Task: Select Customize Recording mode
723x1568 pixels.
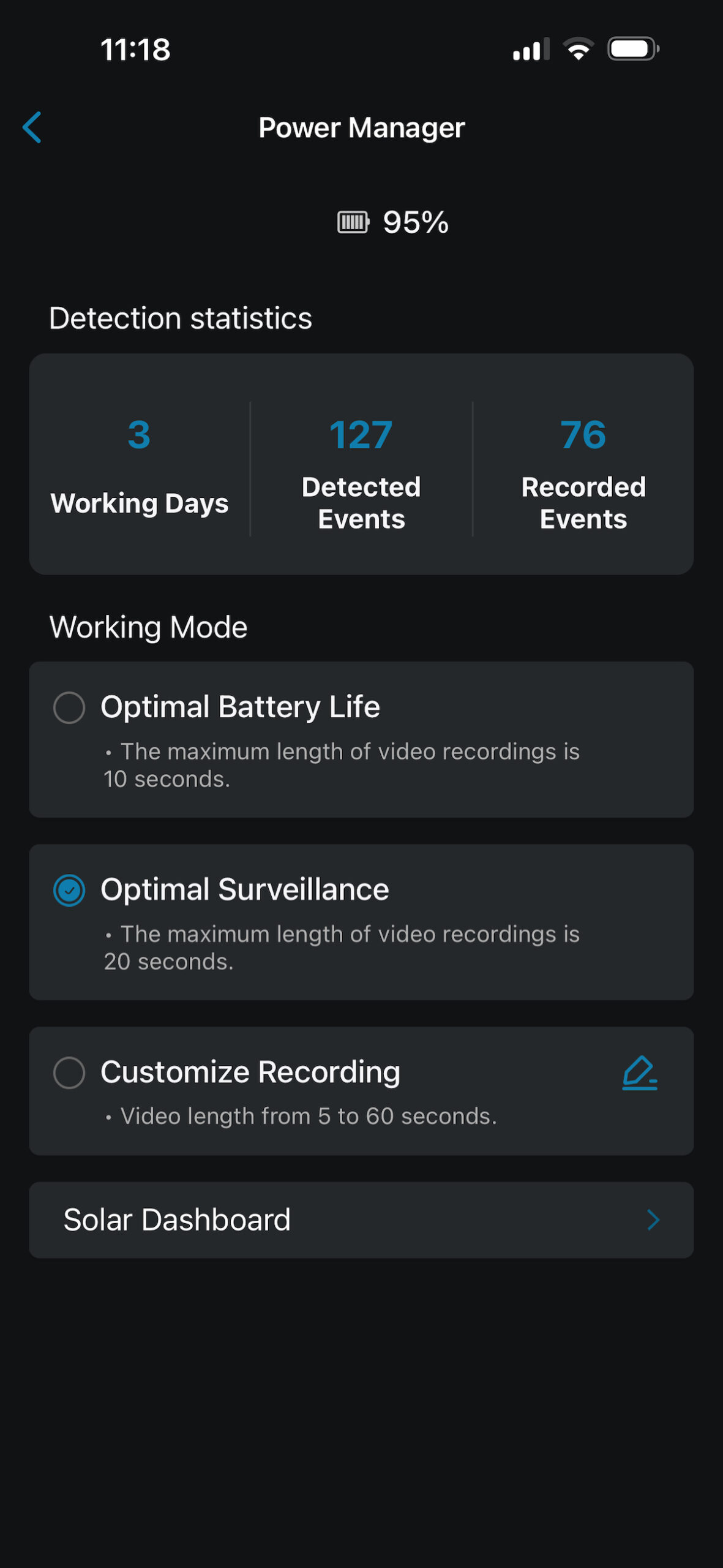Action: coord(69,1073)
